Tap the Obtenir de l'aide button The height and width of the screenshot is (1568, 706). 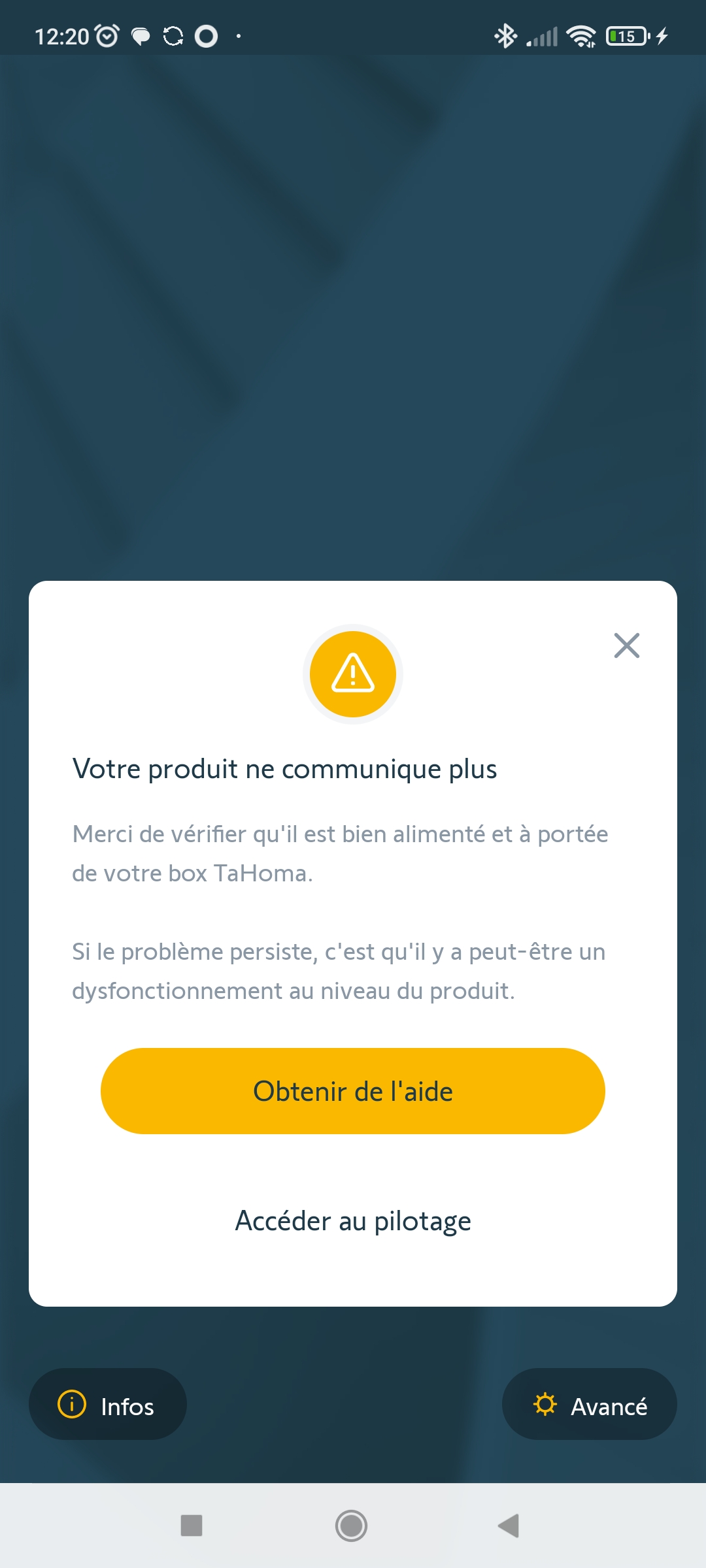[x=353, y=1091]
